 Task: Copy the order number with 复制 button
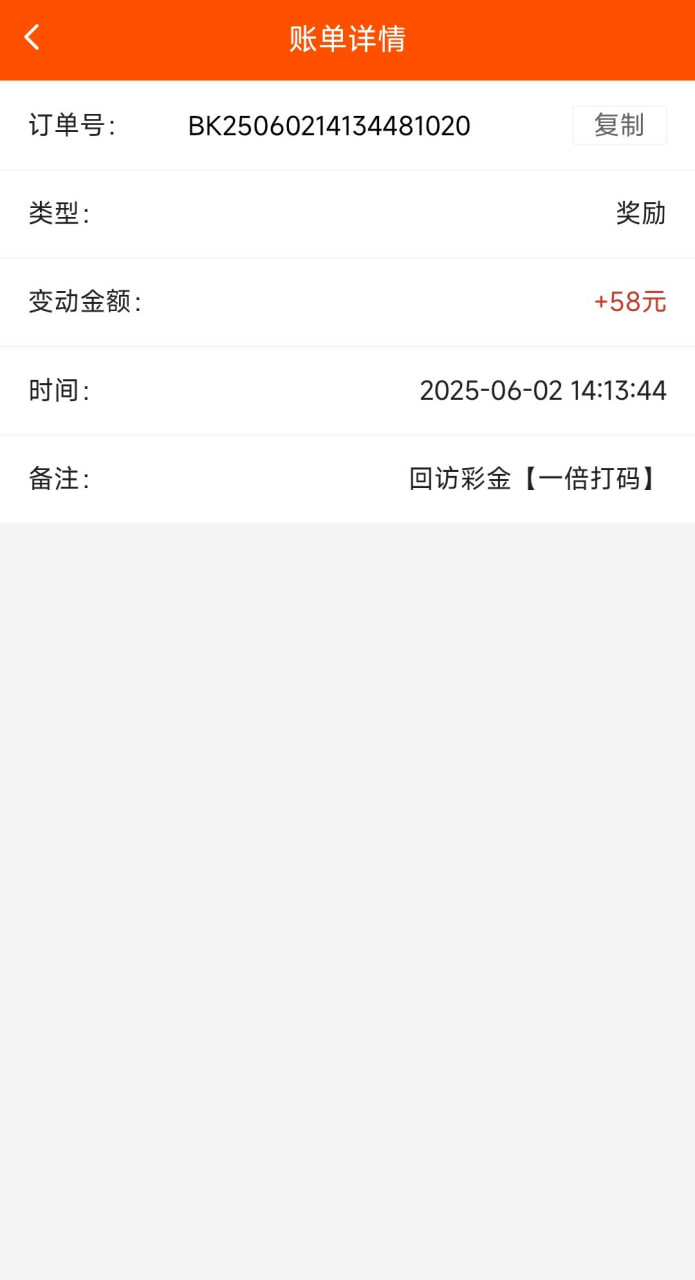point(619,126)
